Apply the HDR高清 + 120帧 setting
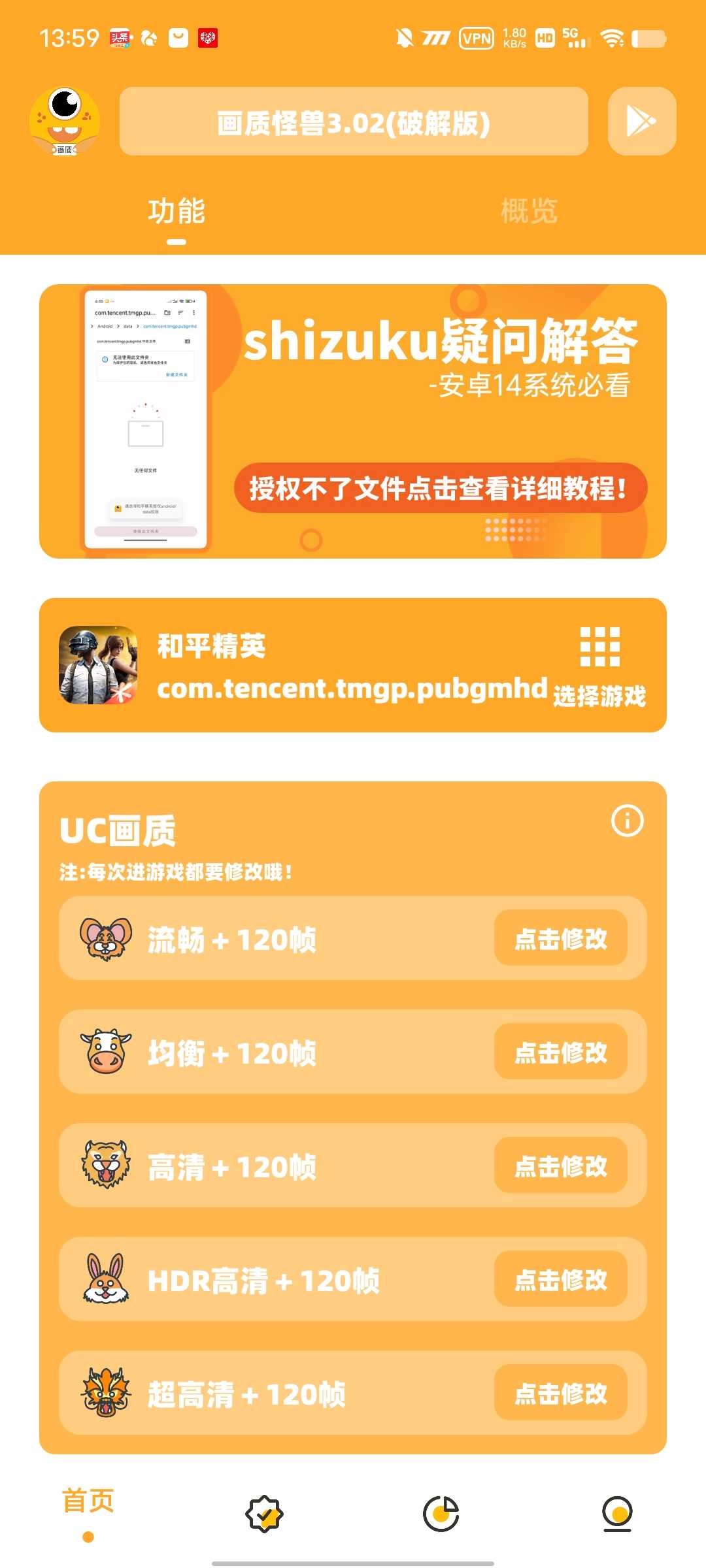 (560, 1280)
